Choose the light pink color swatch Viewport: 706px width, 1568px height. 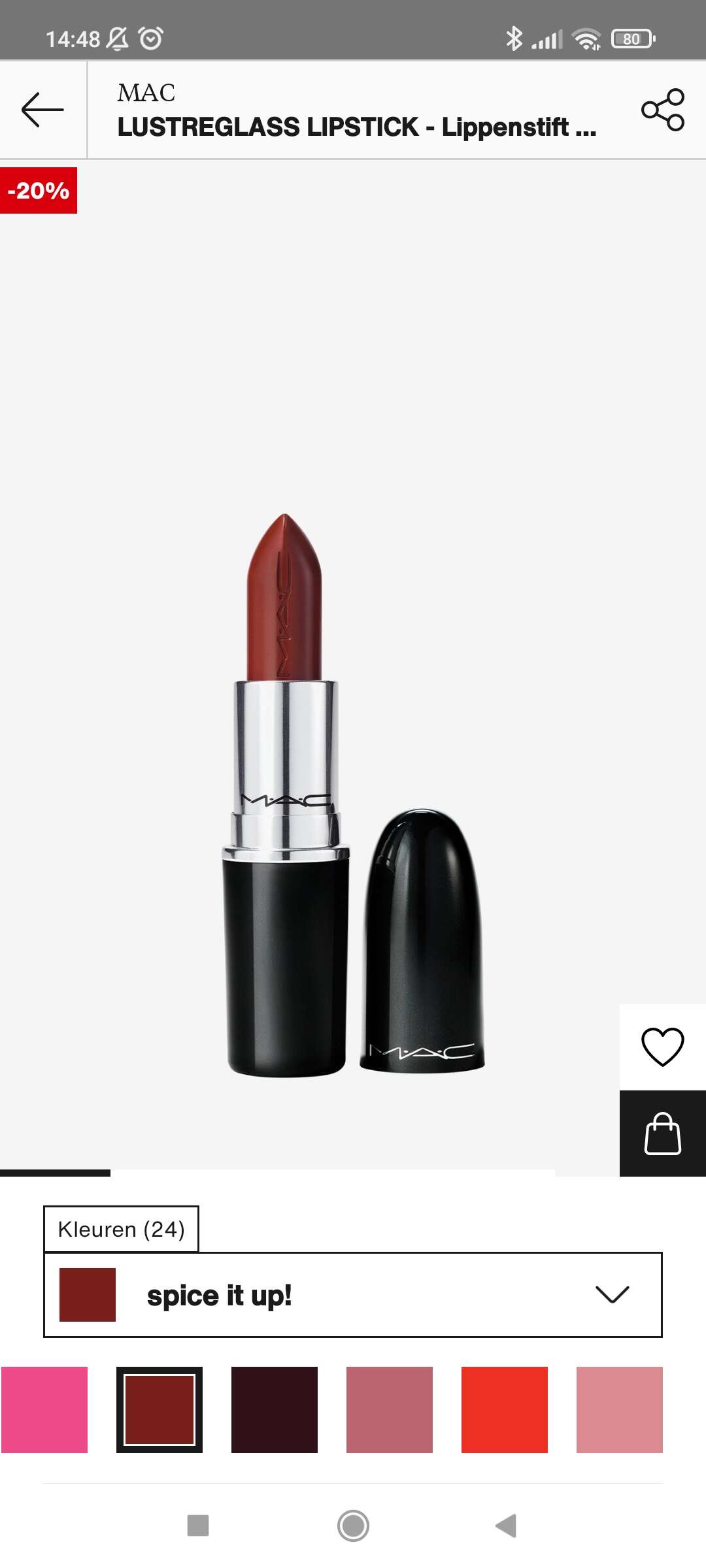[x=619, y=1409]
